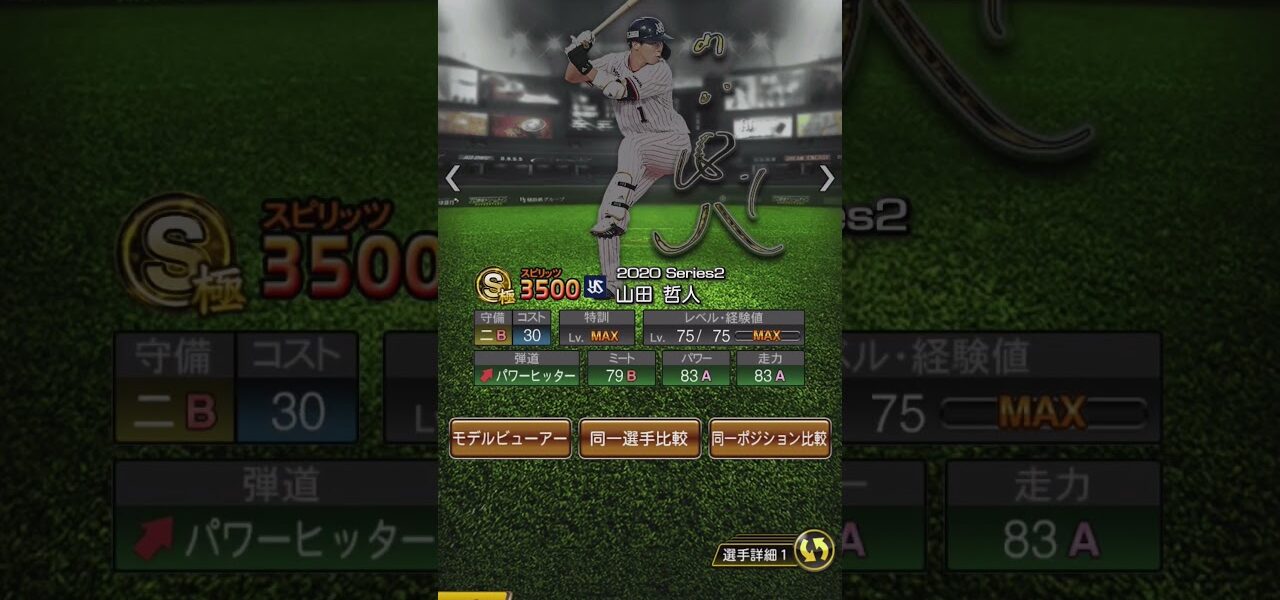Tap 同一ポジション比較 to compare same position
Viewport: 1280px width, 600px height.
[769, 438]
